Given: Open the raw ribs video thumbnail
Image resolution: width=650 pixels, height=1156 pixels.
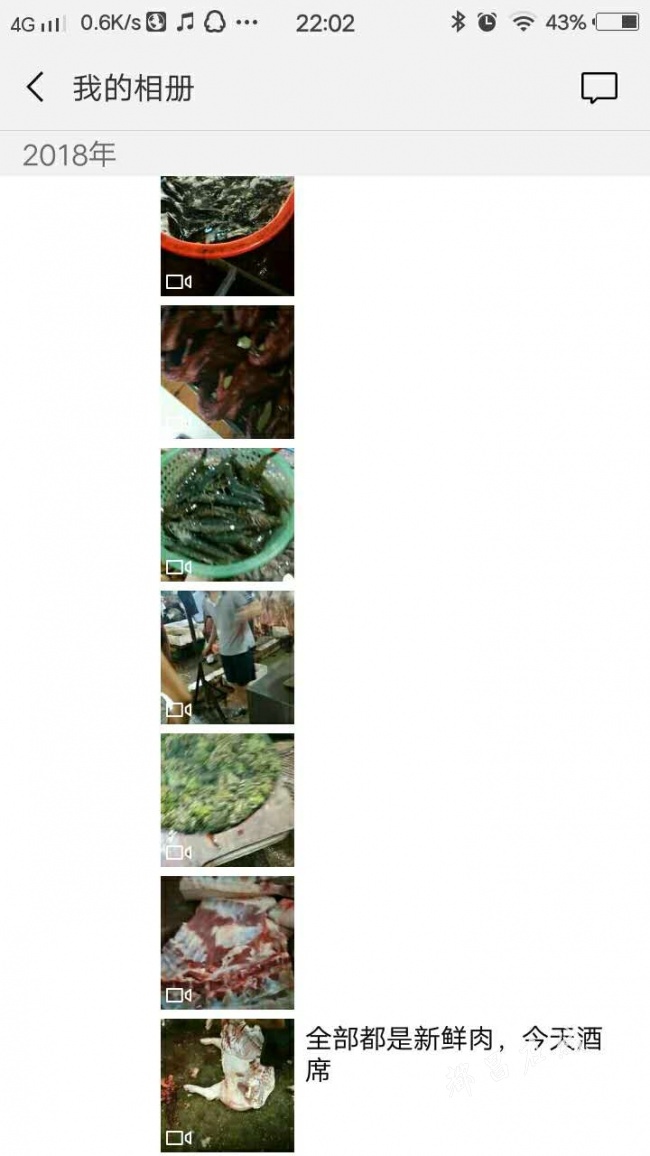Looking at the screenshot, I should (227, 943).
